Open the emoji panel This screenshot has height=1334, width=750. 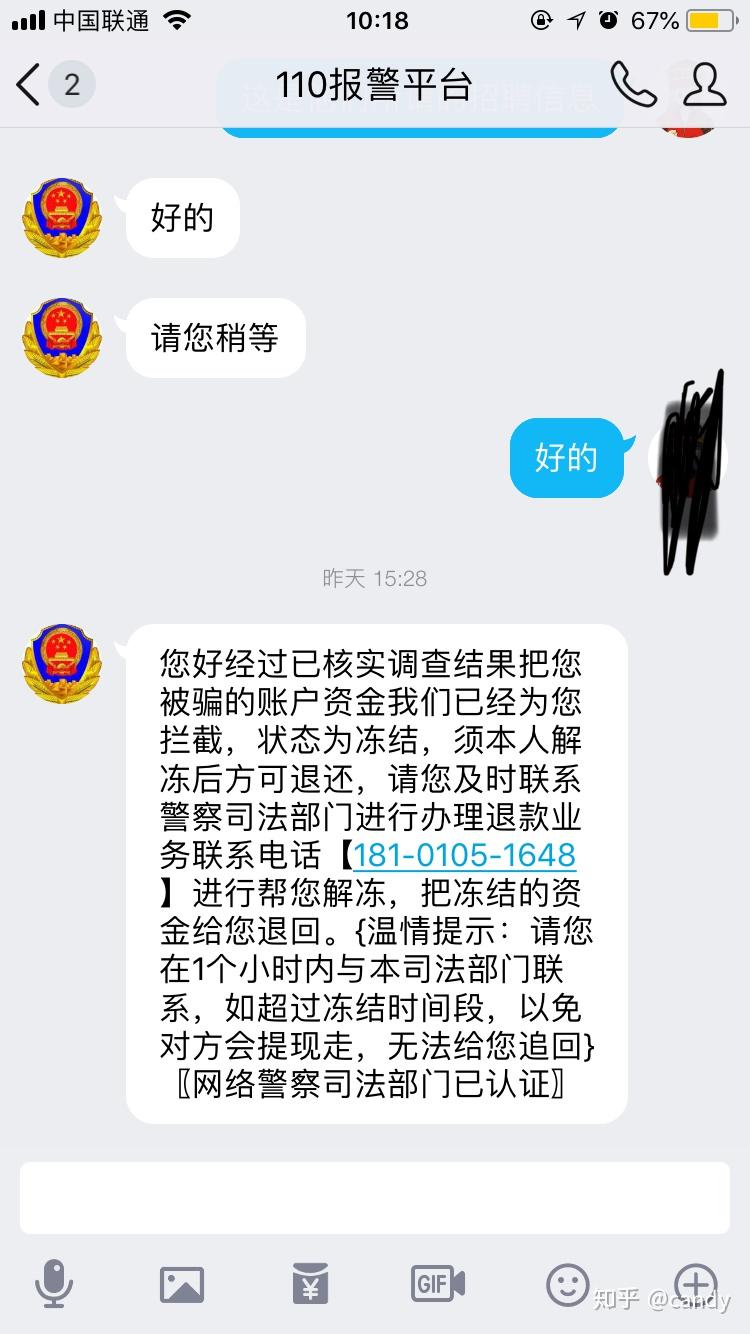click(567, 1284)
